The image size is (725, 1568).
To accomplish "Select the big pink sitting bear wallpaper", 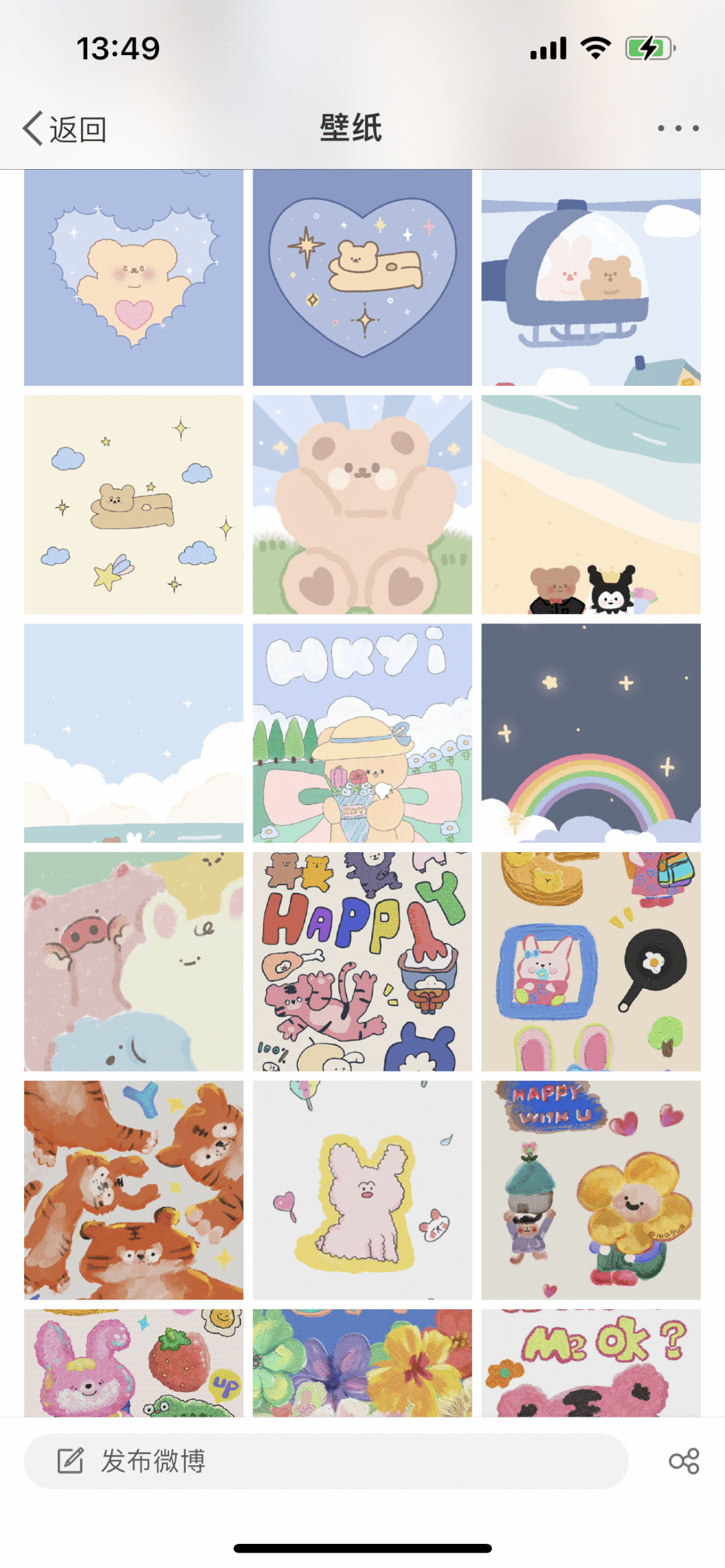I will point(362,505).
